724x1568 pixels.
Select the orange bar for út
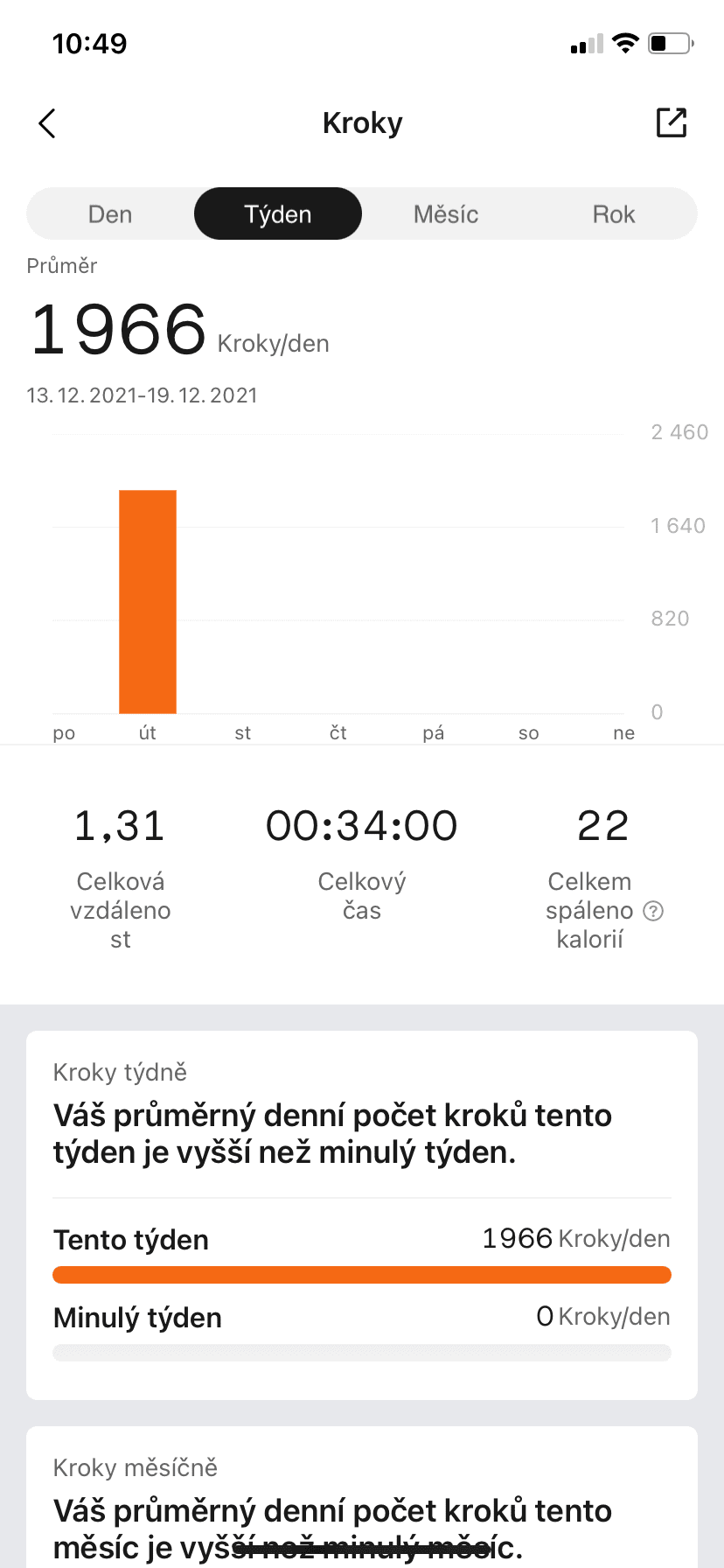click(148, 602)
